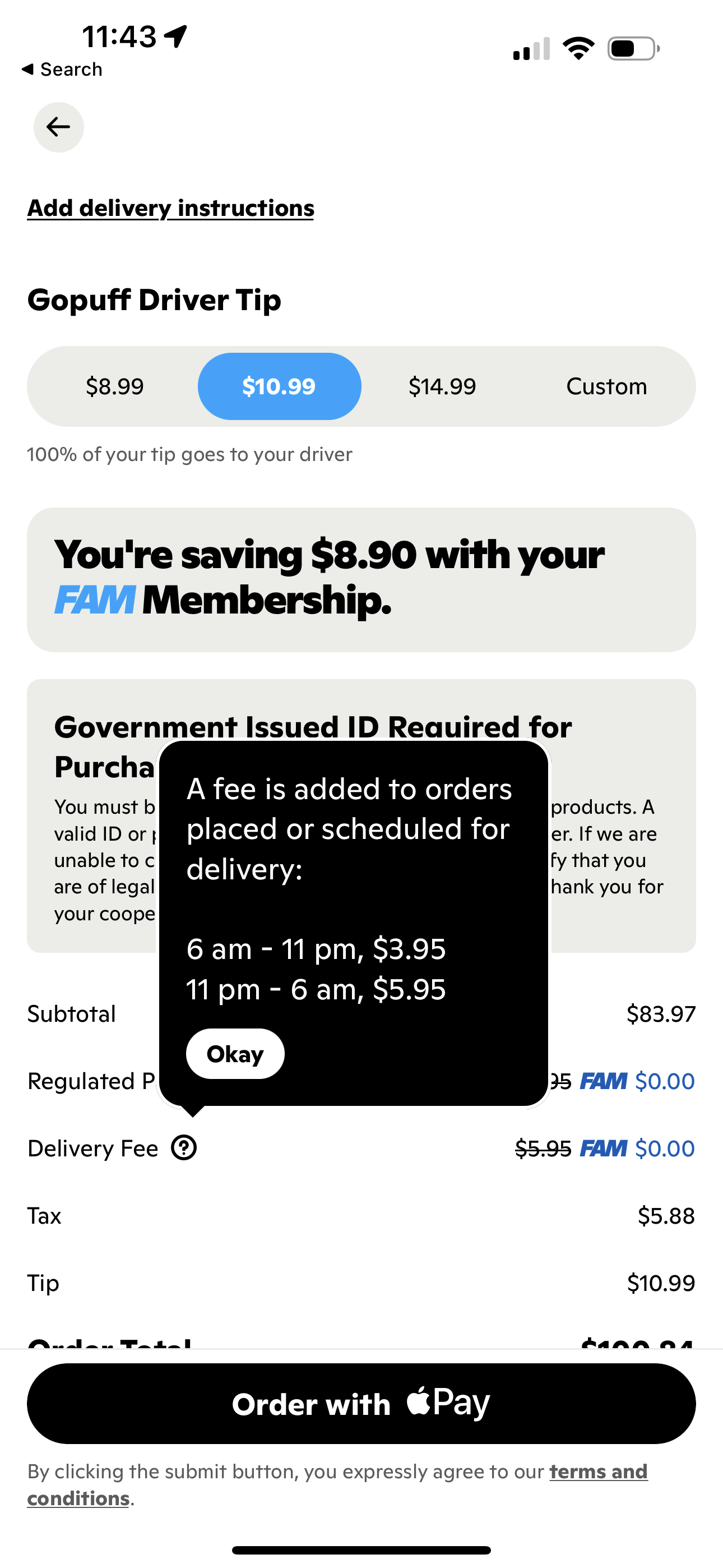
Task: Tap the back arrow to return
Action: 58,127
